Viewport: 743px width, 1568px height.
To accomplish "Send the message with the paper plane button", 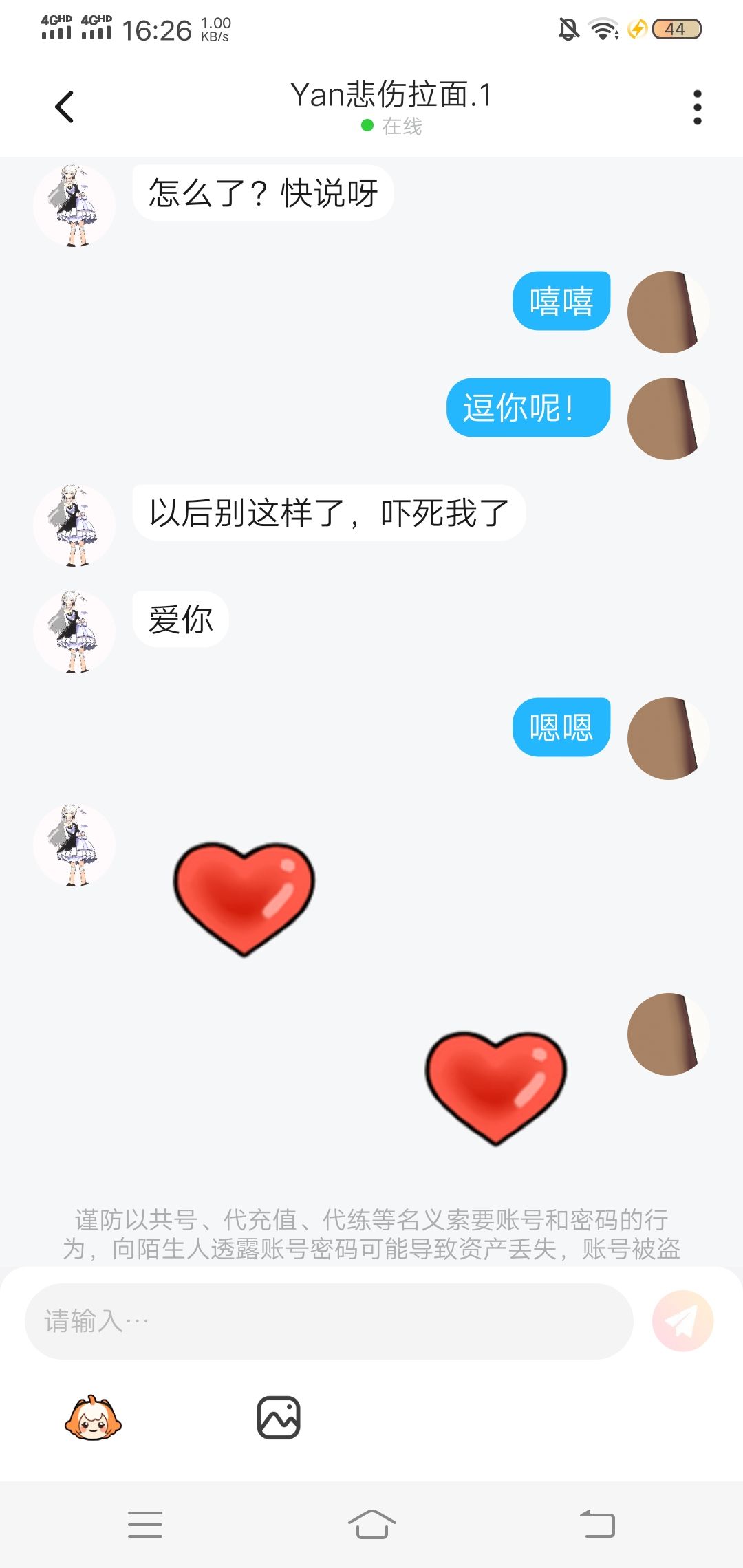I will pos(682,1320).
